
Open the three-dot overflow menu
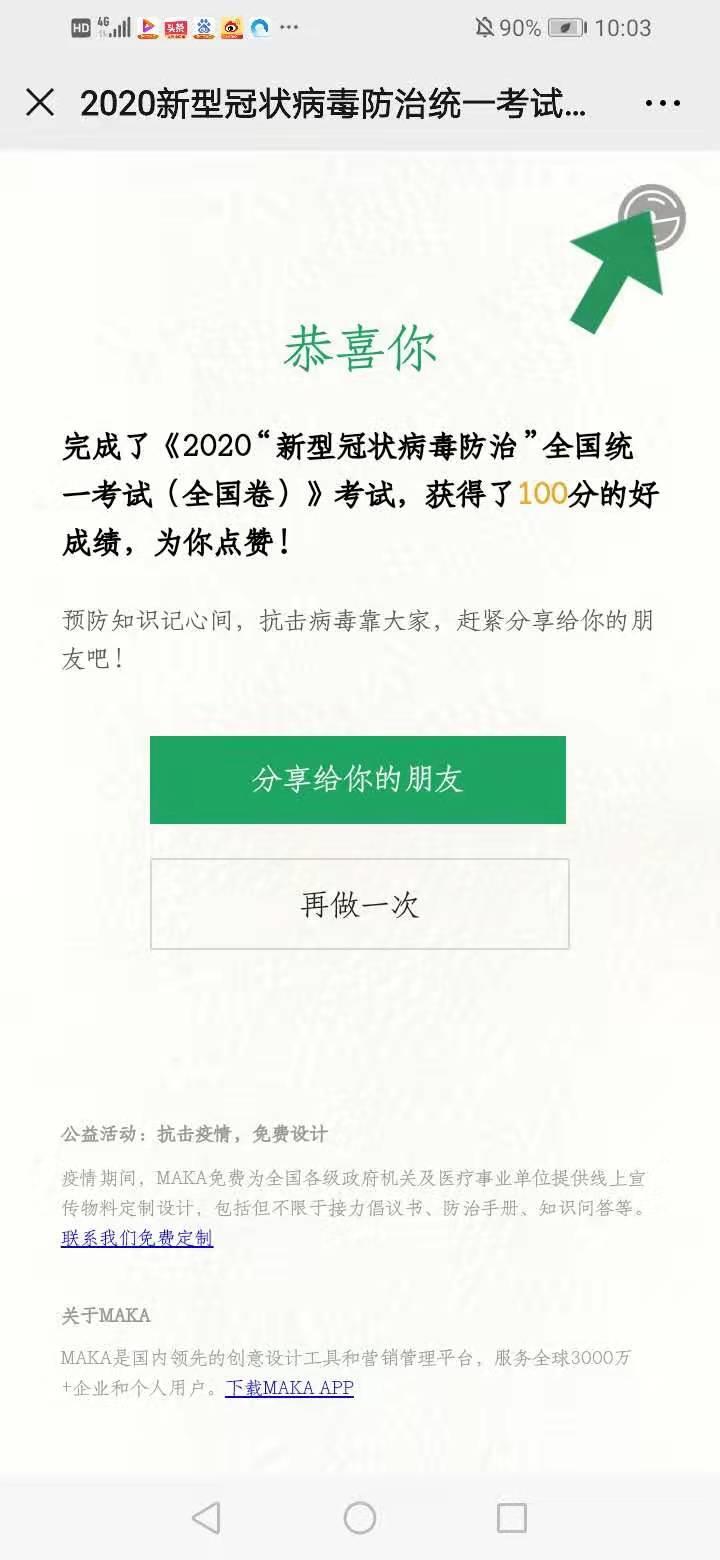(663, 103)
